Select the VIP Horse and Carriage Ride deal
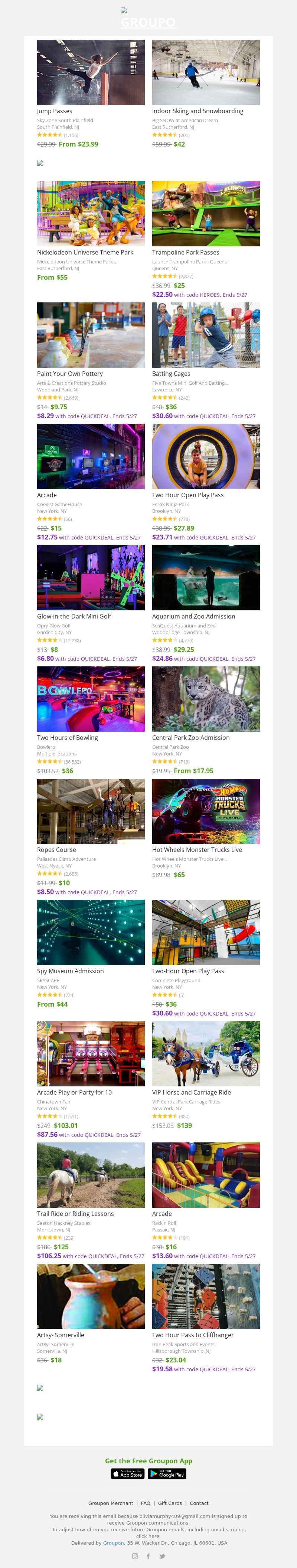The width and height of the screenshot is (297, 1568). pyautogui.click(x=206, y=1054)
